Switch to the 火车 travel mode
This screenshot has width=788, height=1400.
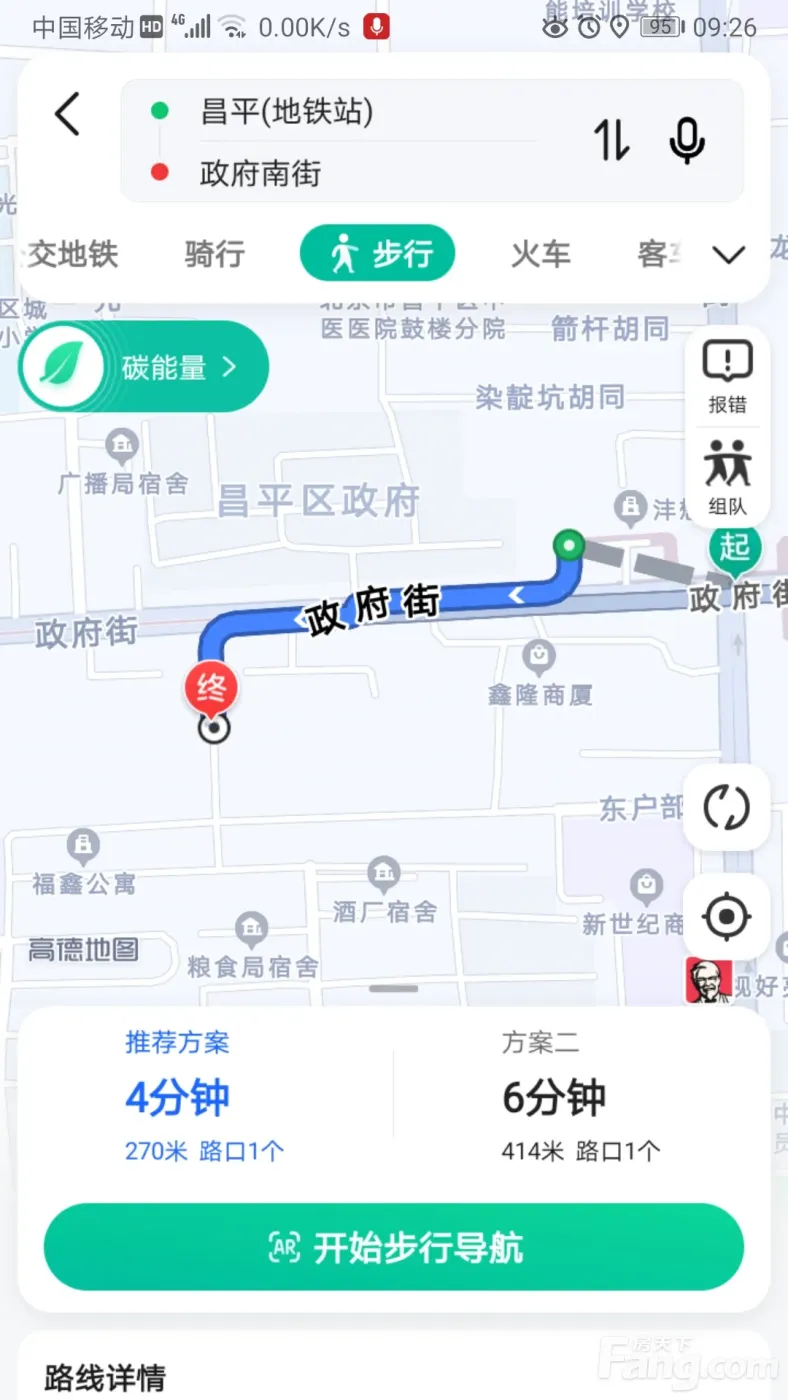(540, 254)
